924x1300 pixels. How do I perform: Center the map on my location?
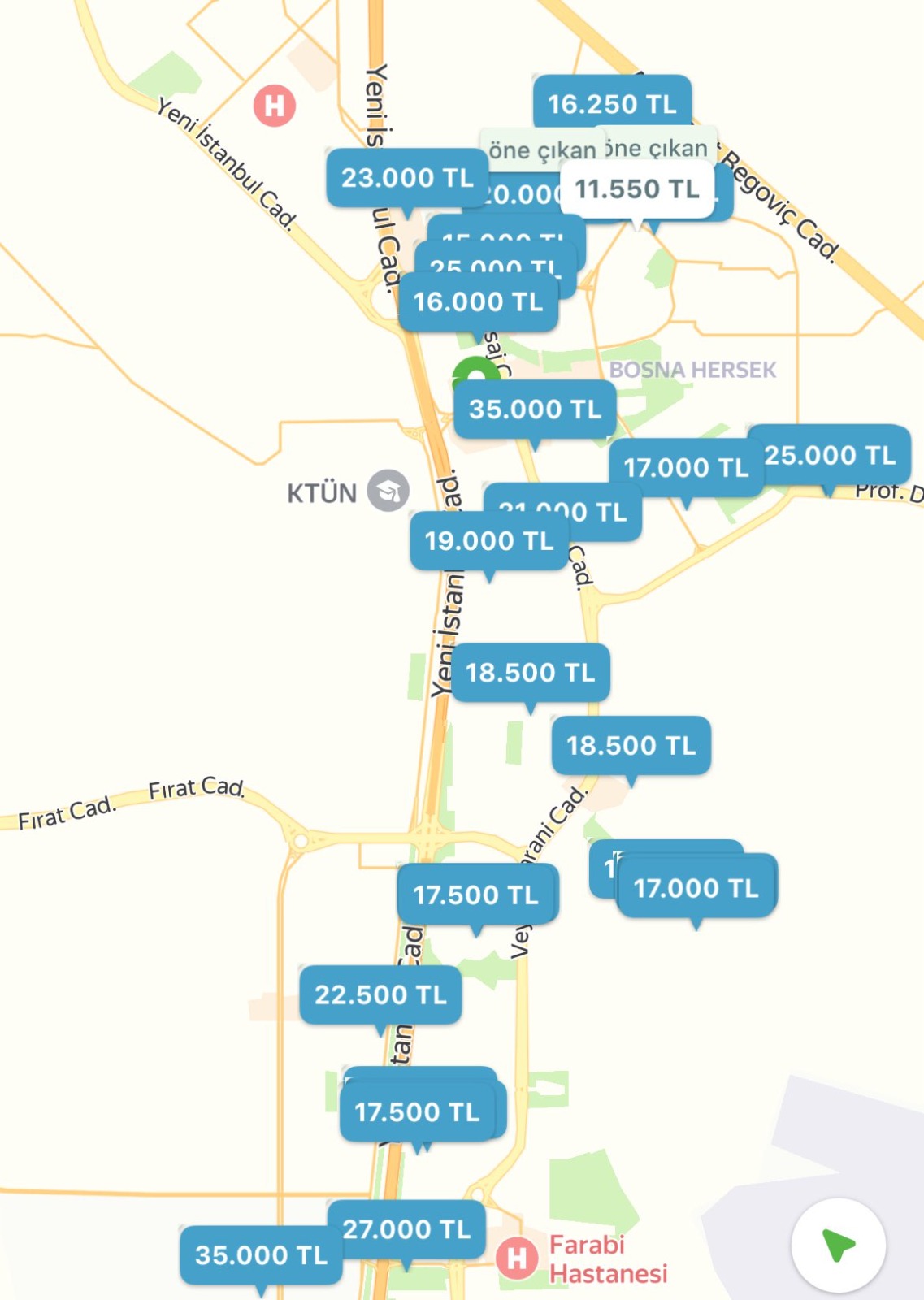(838, 1245)
